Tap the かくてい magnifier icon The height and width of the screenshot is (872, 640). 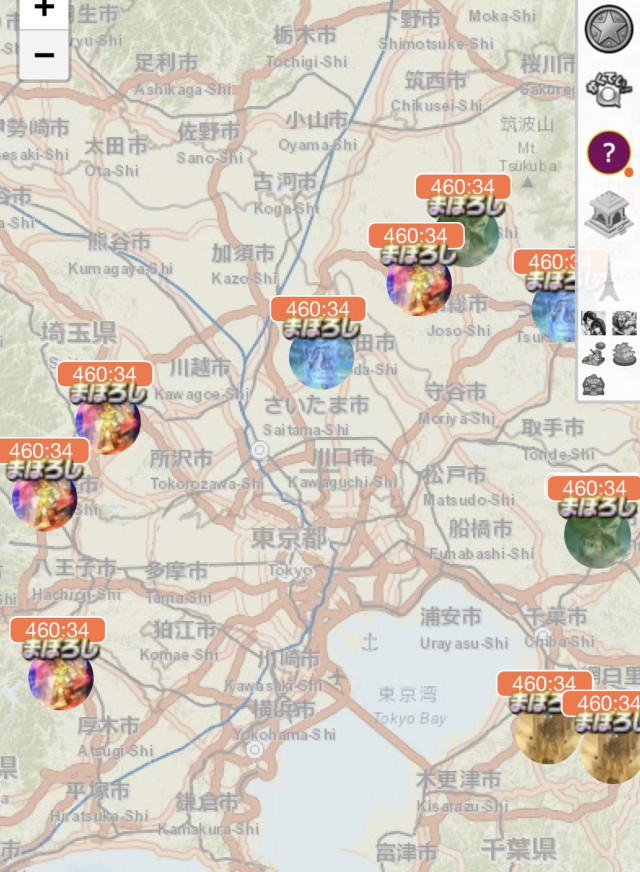608,91
